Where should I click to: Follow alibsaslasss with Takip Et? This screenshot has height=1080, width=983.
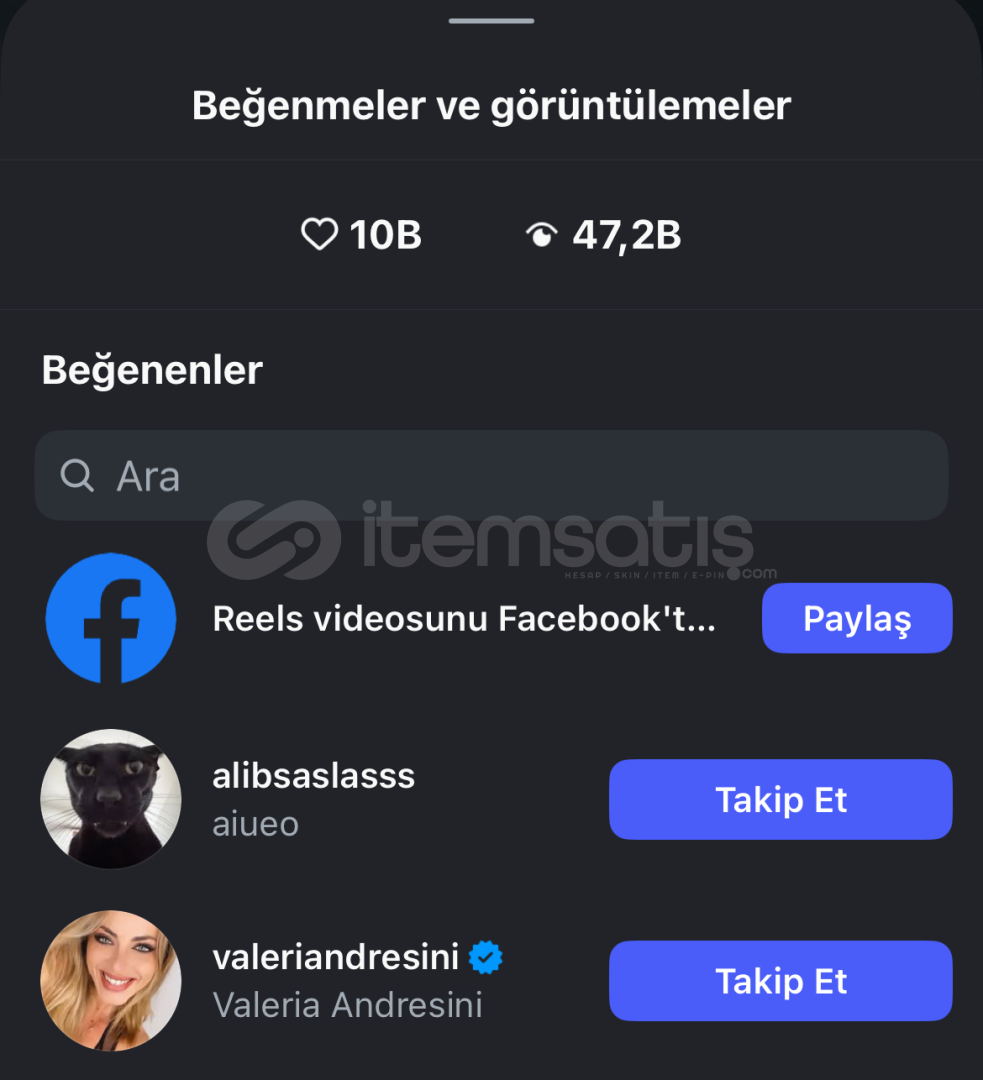780,799
